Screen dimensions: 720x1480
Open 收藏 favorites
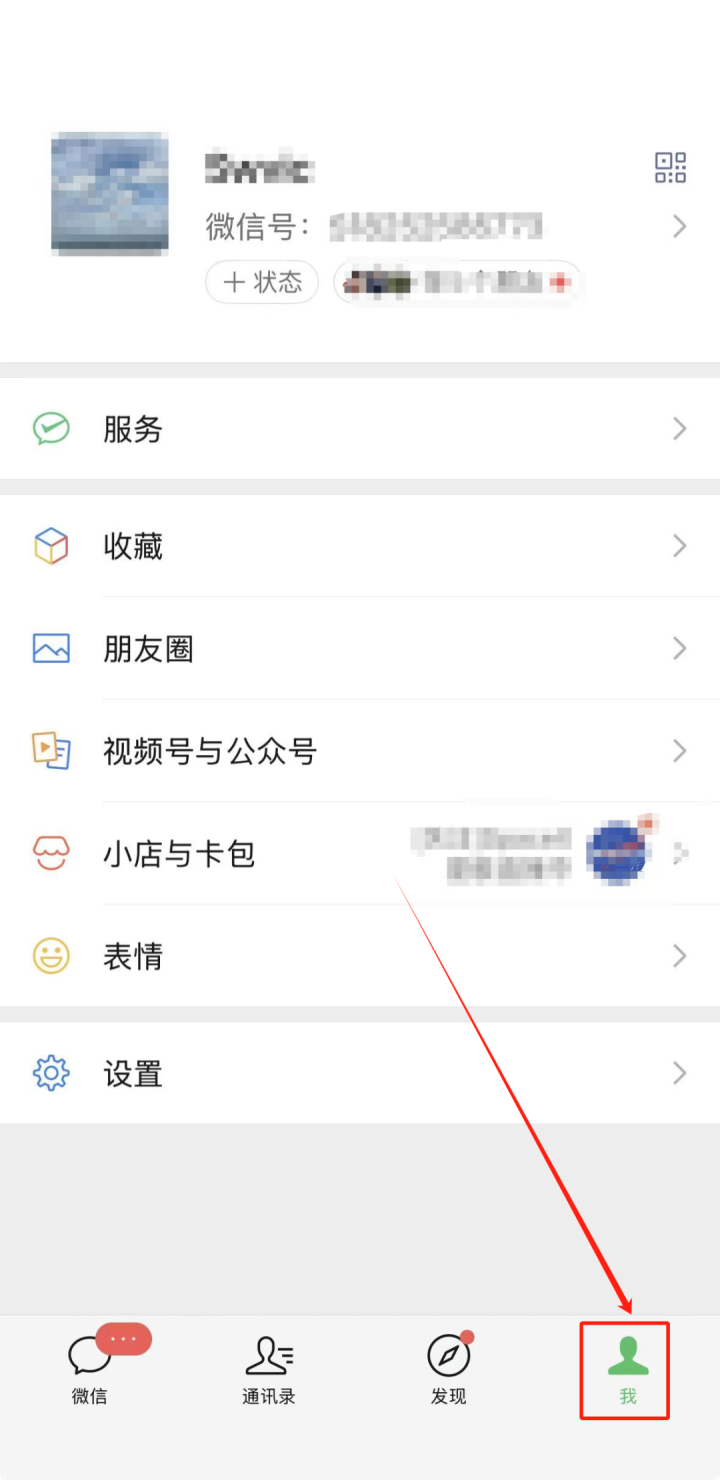point(360,546)
